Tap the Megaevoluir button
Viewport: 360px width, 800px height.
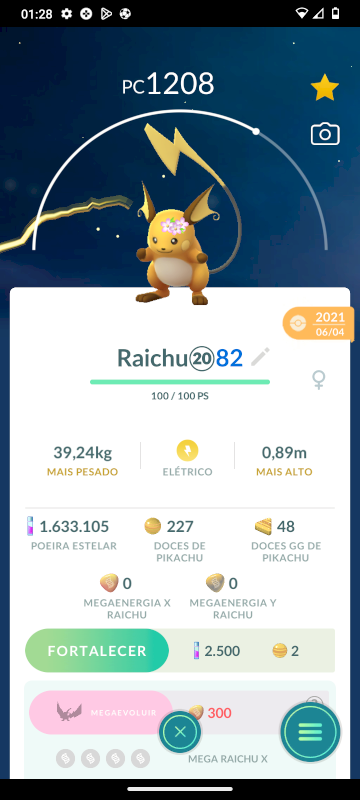(x=101, y=712)
